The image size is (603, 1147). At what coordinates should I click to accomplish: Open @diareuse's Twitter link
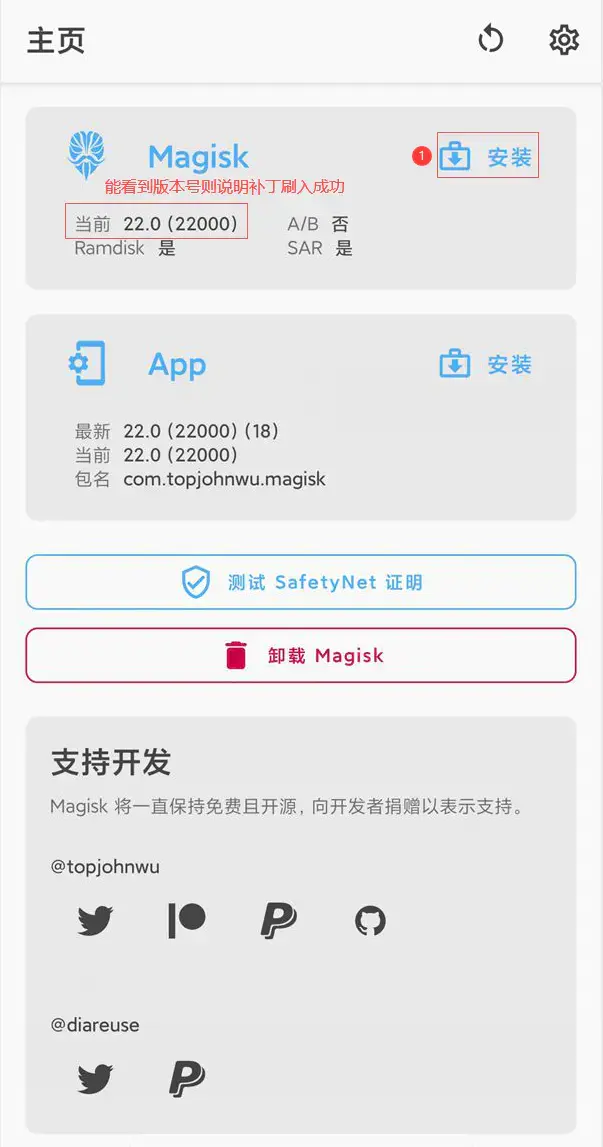click(x=95, y=1079)
